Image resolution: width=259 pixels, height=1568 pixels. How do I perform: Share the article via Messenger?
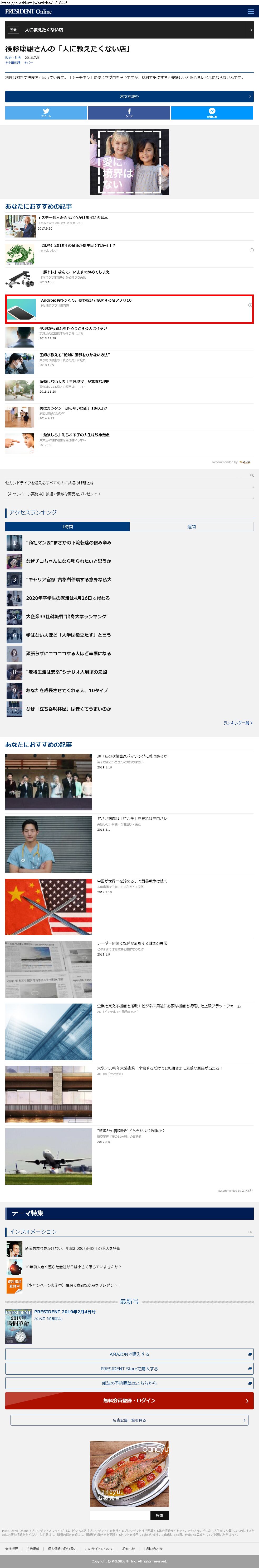pos(212,113)
